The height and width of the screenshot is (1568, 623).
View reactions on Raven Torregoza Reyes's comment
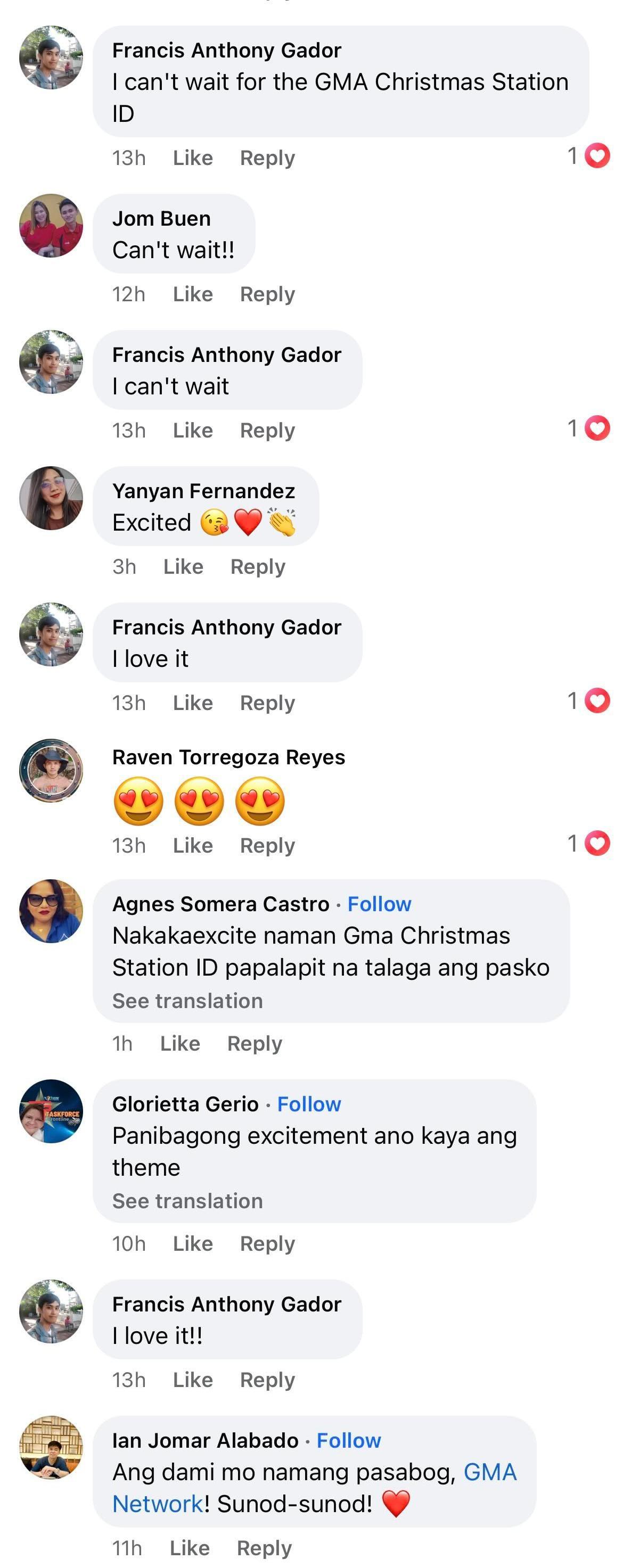point(588,843)
